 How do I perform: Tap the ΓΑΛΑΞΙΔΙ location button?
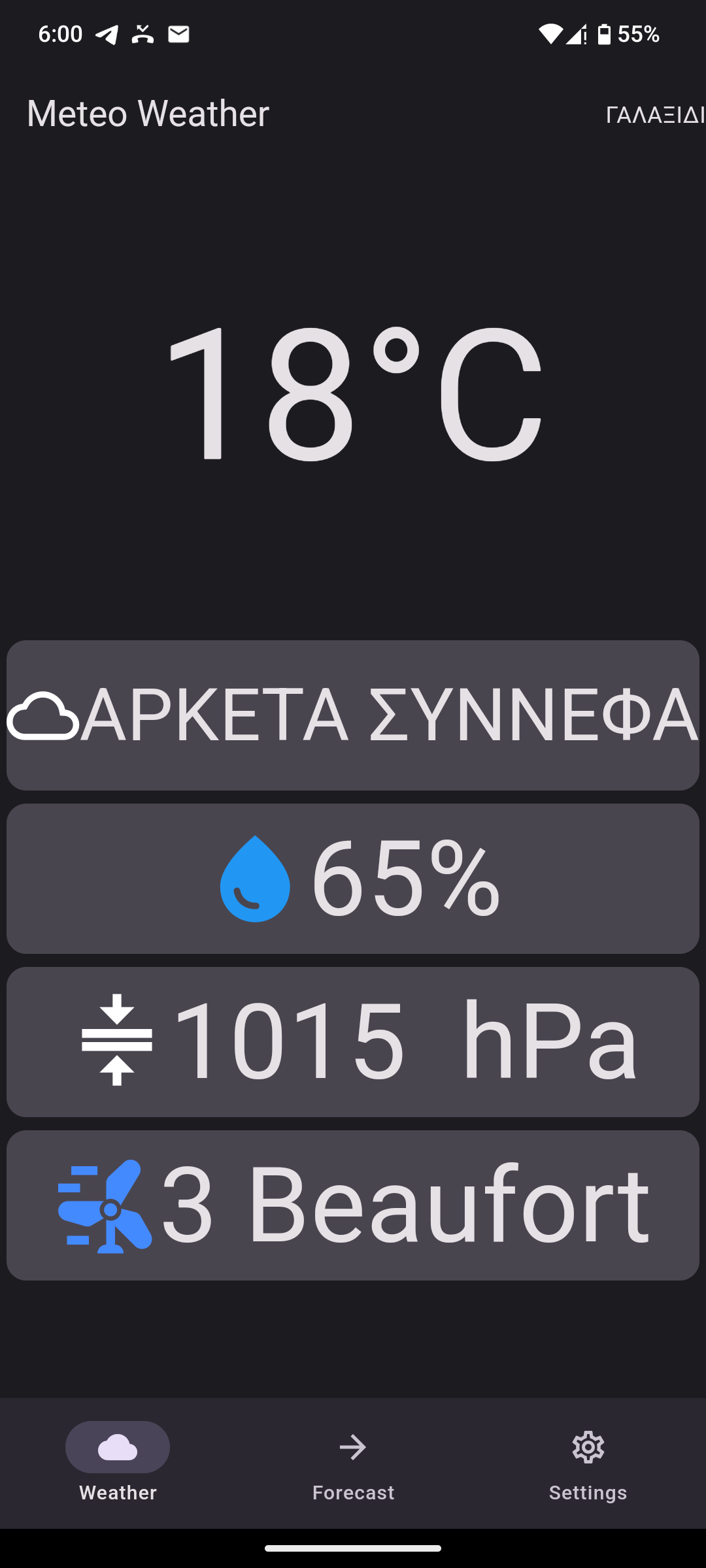tap(654, 115)
